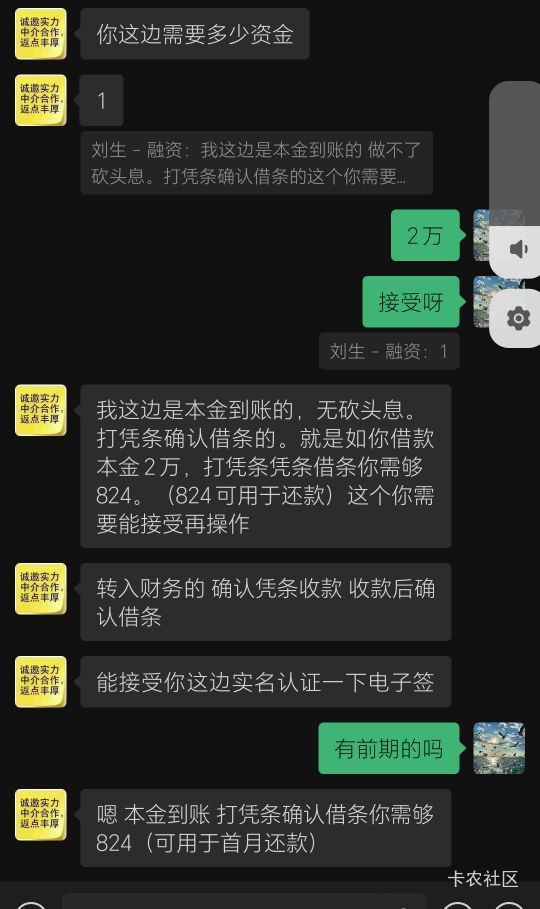Open the quoted reply "刘生 - 融资: 1"

(x=389, y=351)
